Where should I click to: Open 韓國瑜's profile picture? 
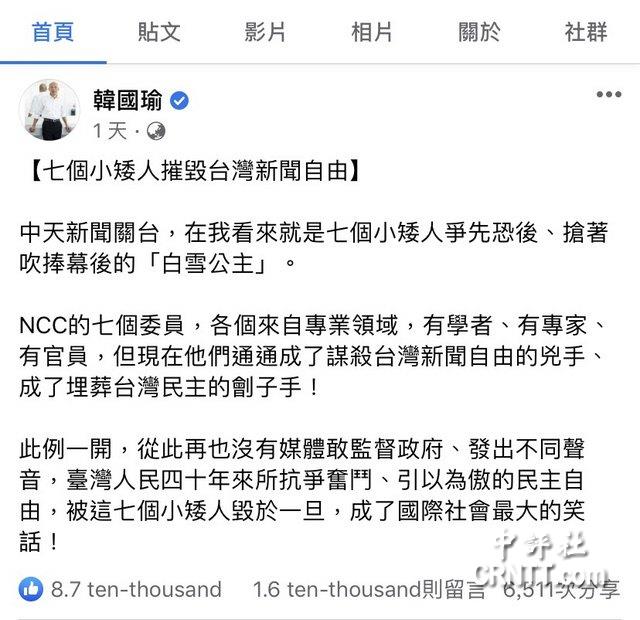click(49, 111)
